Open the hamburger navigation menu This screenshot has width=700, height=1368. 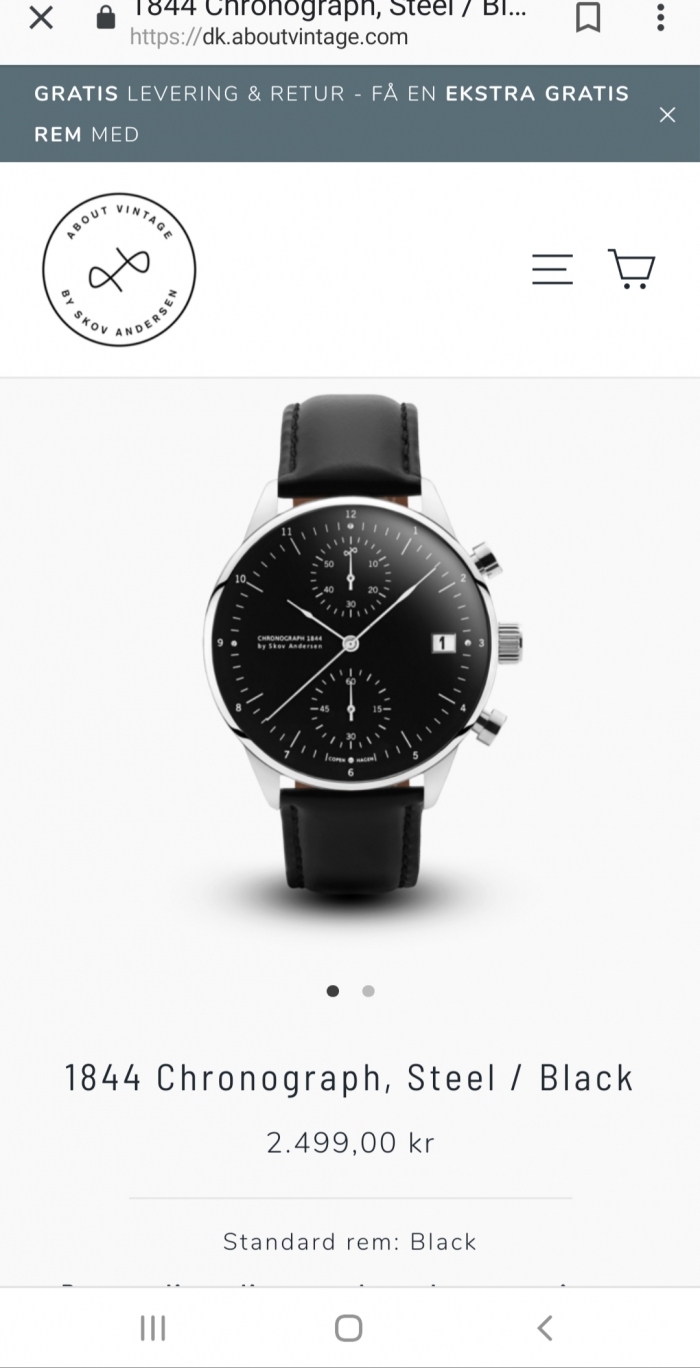click(x=552, y=270)
